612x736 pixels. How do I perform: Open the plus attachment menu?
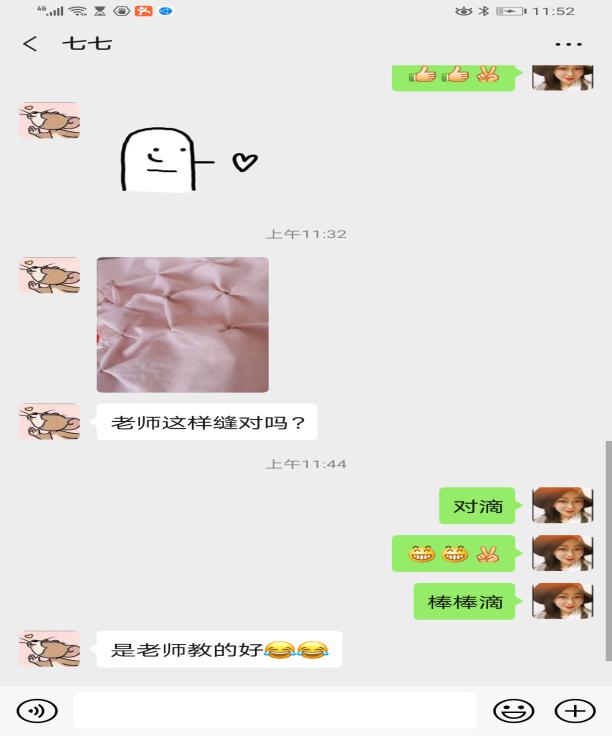point(575,711)
